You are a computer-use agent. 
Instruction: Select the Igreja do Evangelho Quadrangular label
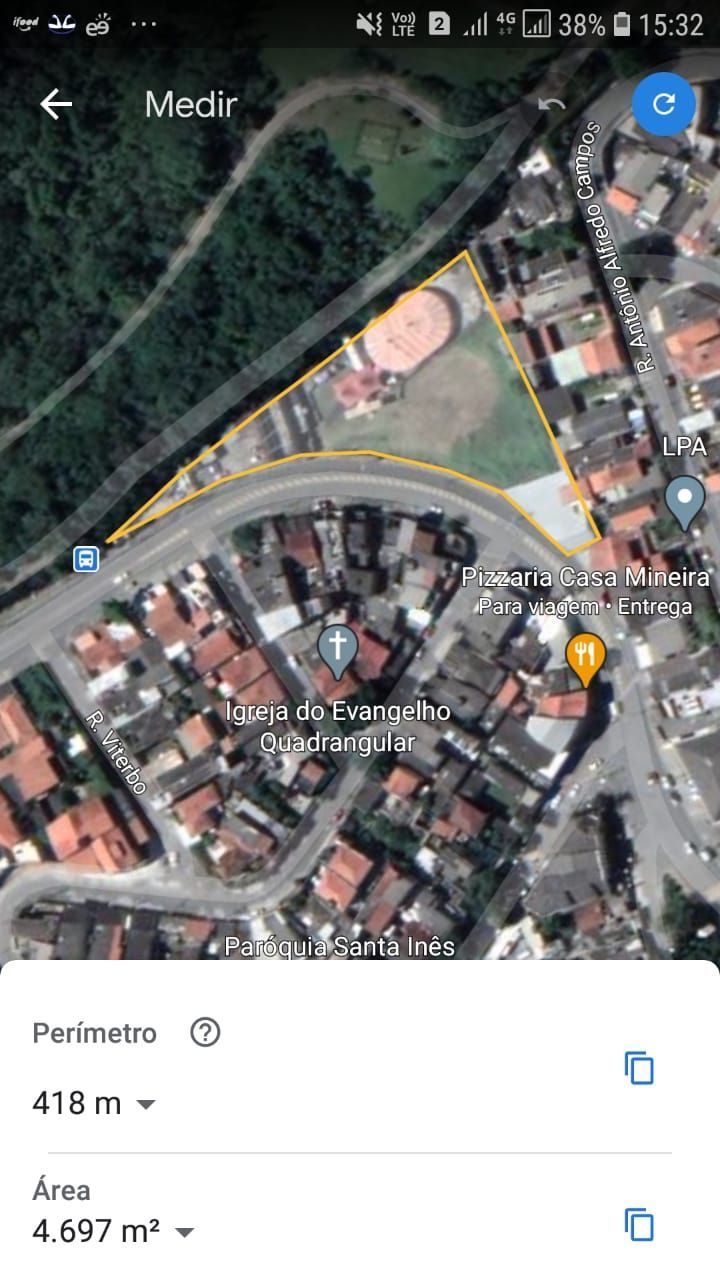[339, 726]
